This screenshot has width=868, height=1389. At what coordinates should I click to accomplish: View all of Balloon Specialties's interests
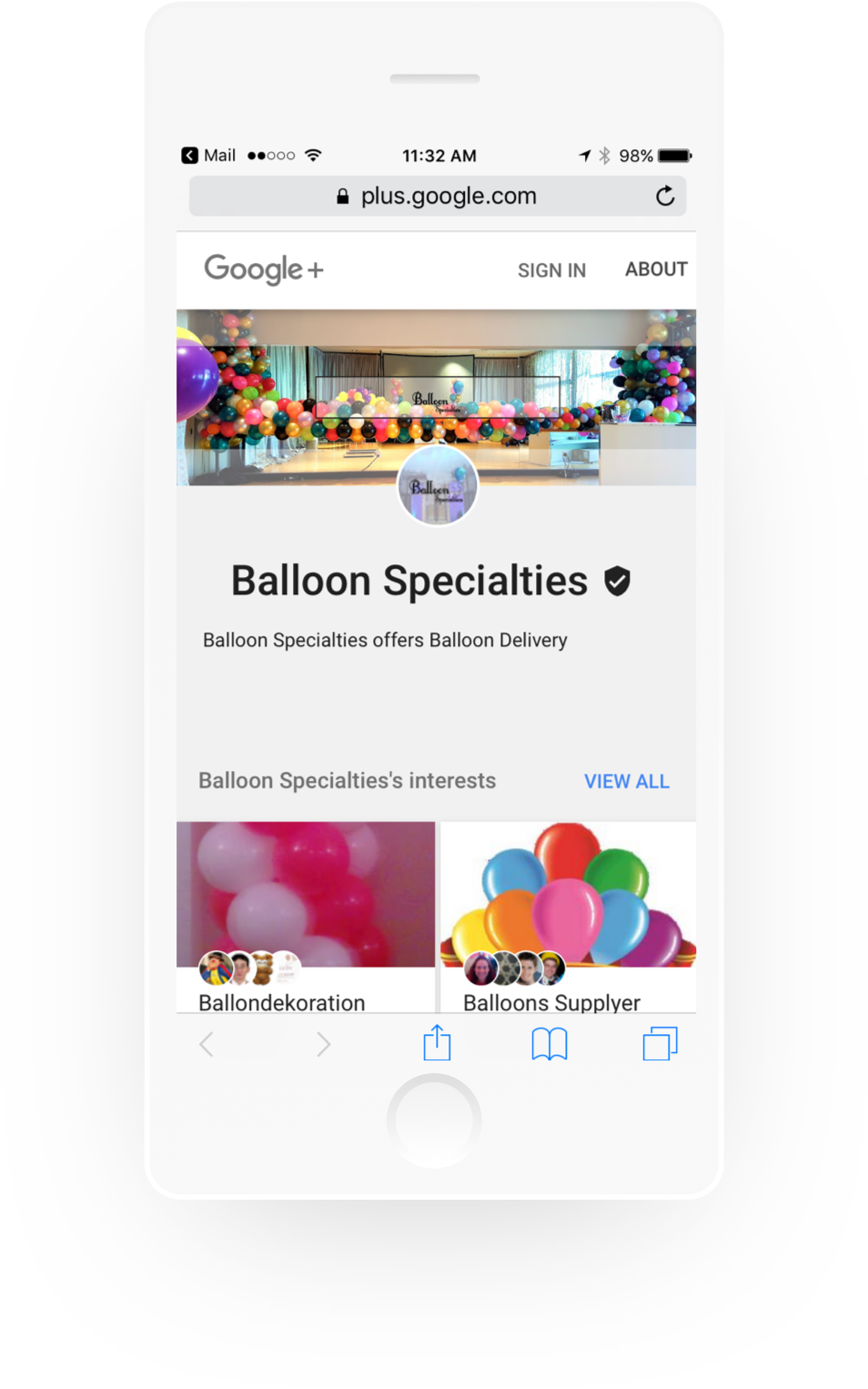pos(626,781)
